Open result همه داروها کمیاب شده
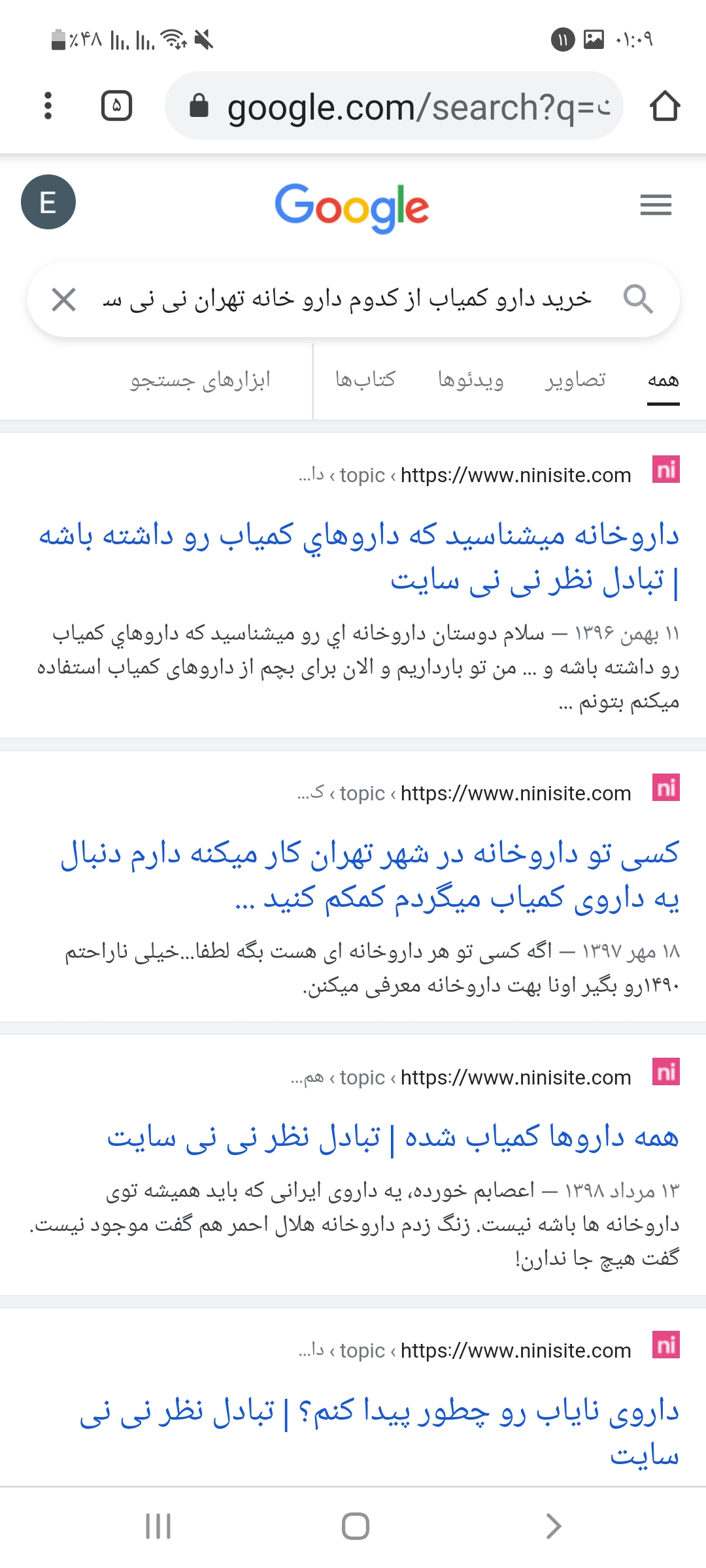 [x=392, y=1137]
